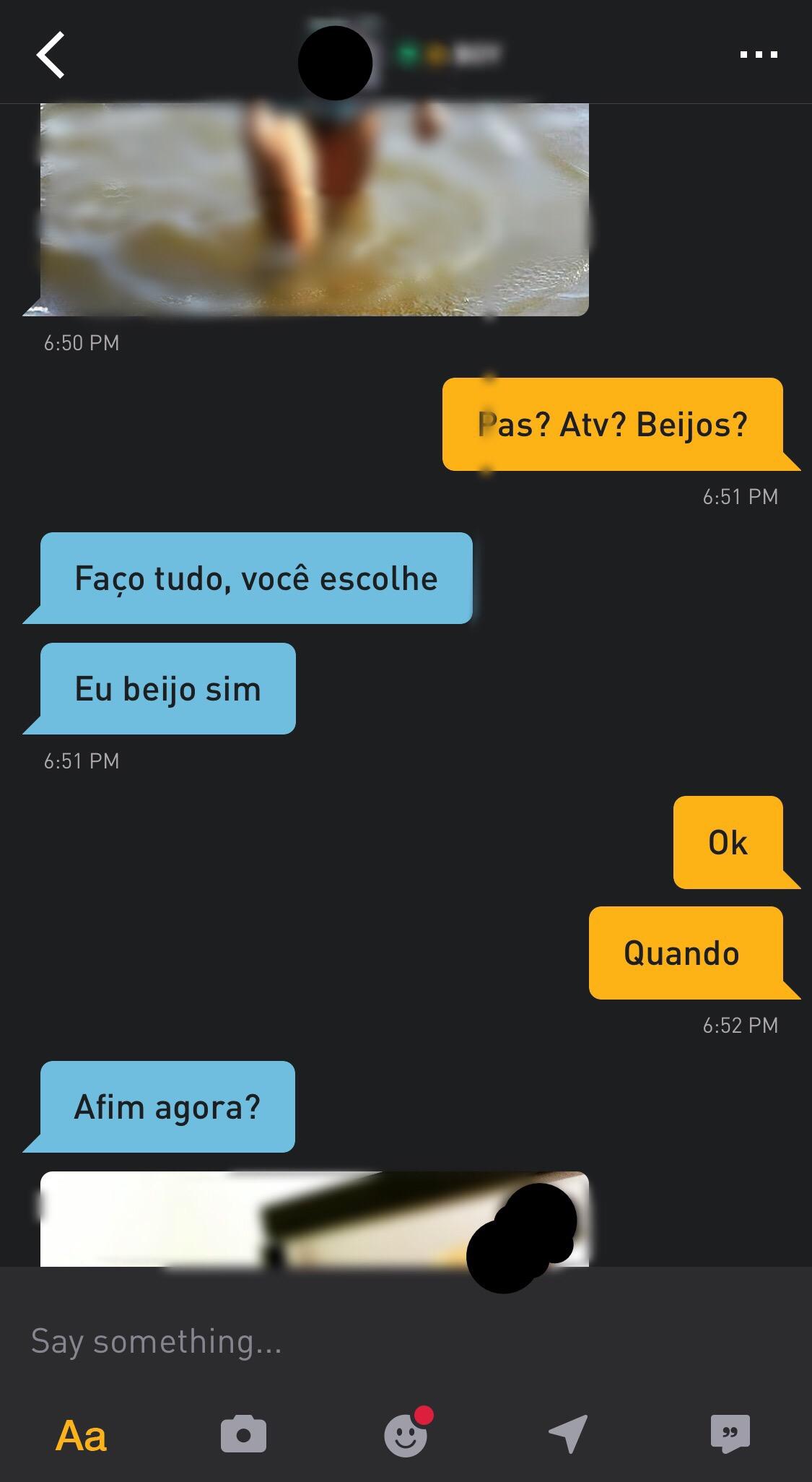Tap the 'Say something...' message field
Screen dimensions: 812x1482
click(406, 1341)
